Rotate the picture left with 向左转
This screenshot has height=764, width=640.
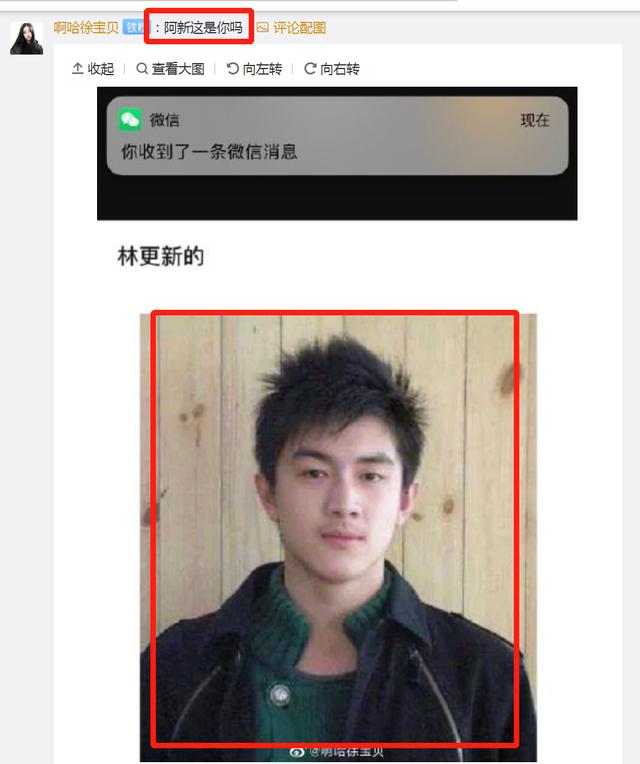[x=254, y=69]
